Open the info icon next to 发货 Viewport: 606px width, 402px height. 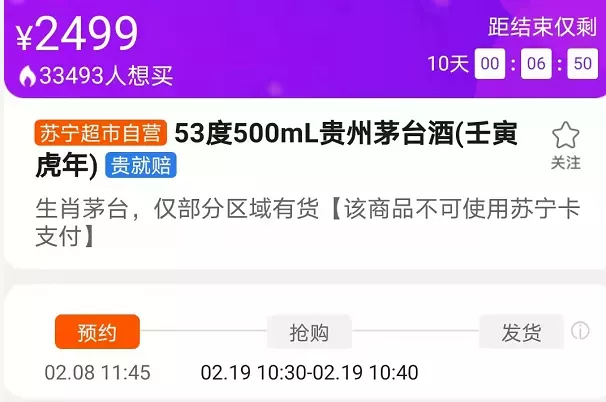(x=580, y=331)
